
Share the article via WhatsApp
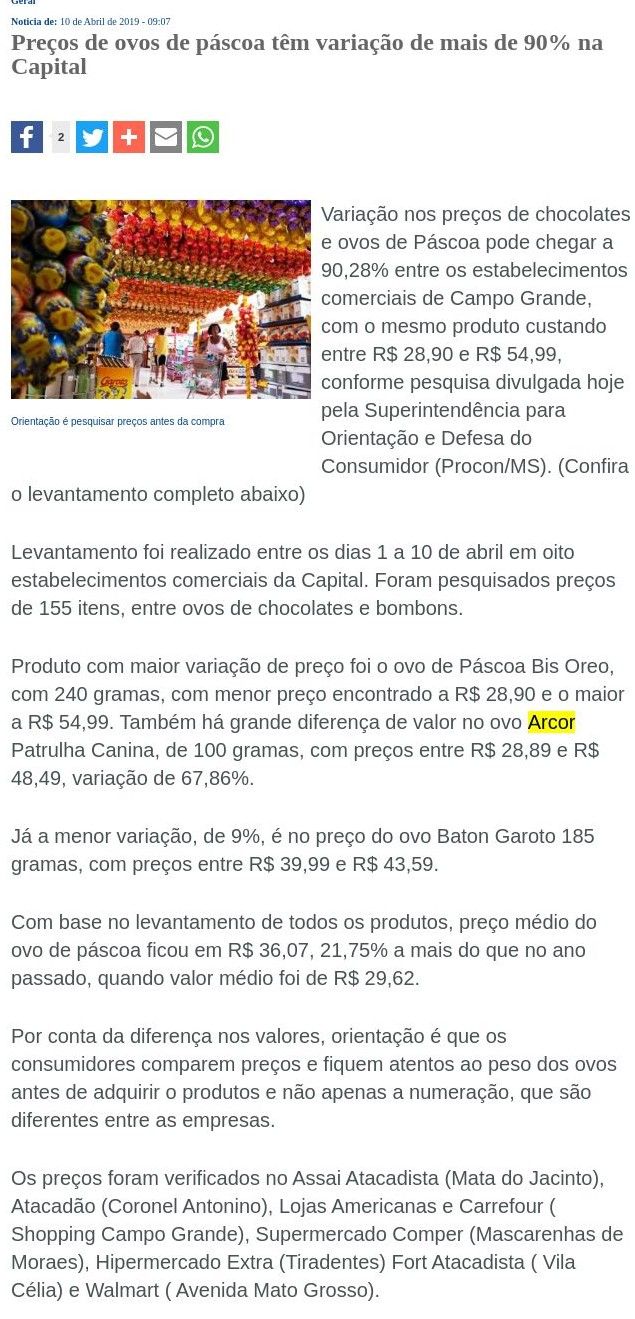tap(203, 137)
